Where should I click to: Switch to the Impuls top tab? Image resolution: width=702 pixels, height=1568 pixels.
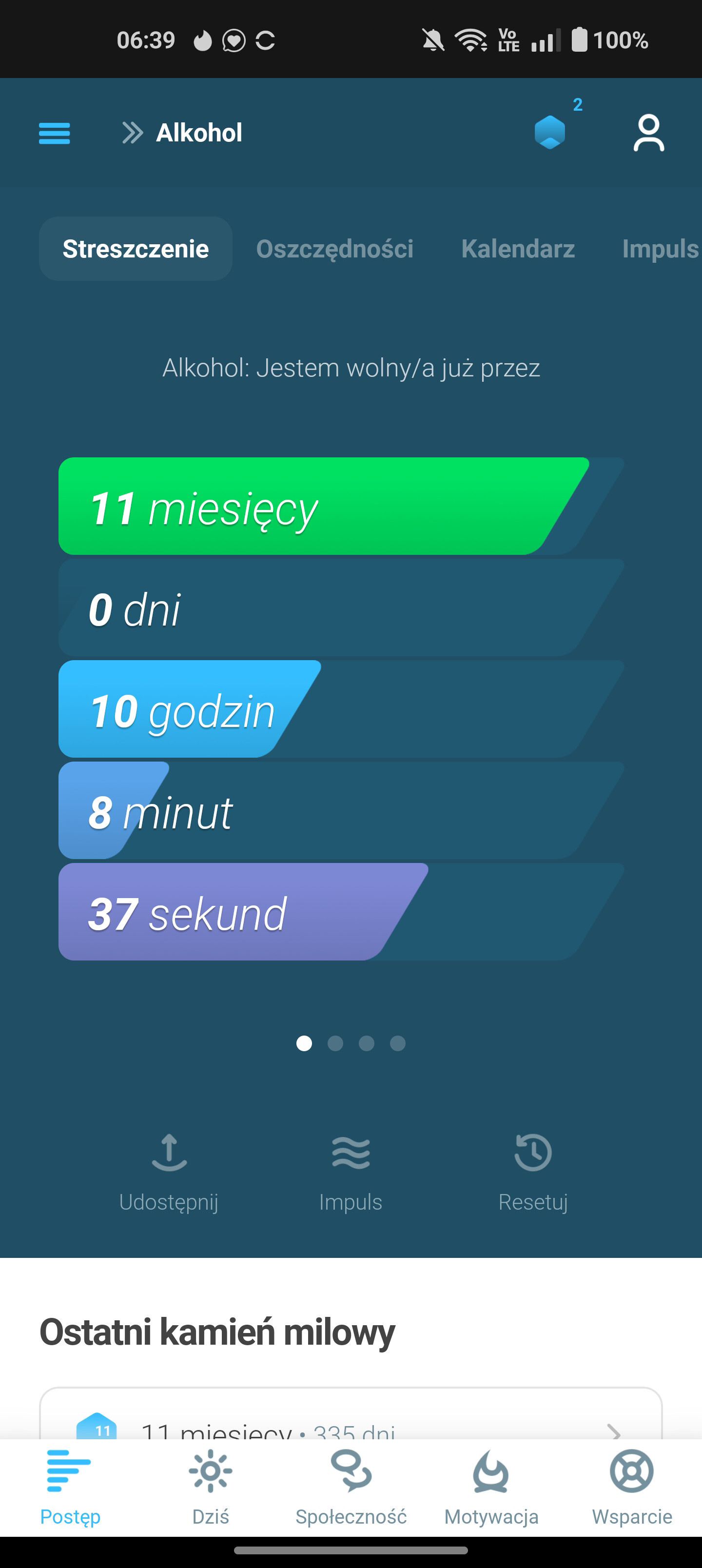[x=660, y=248]
